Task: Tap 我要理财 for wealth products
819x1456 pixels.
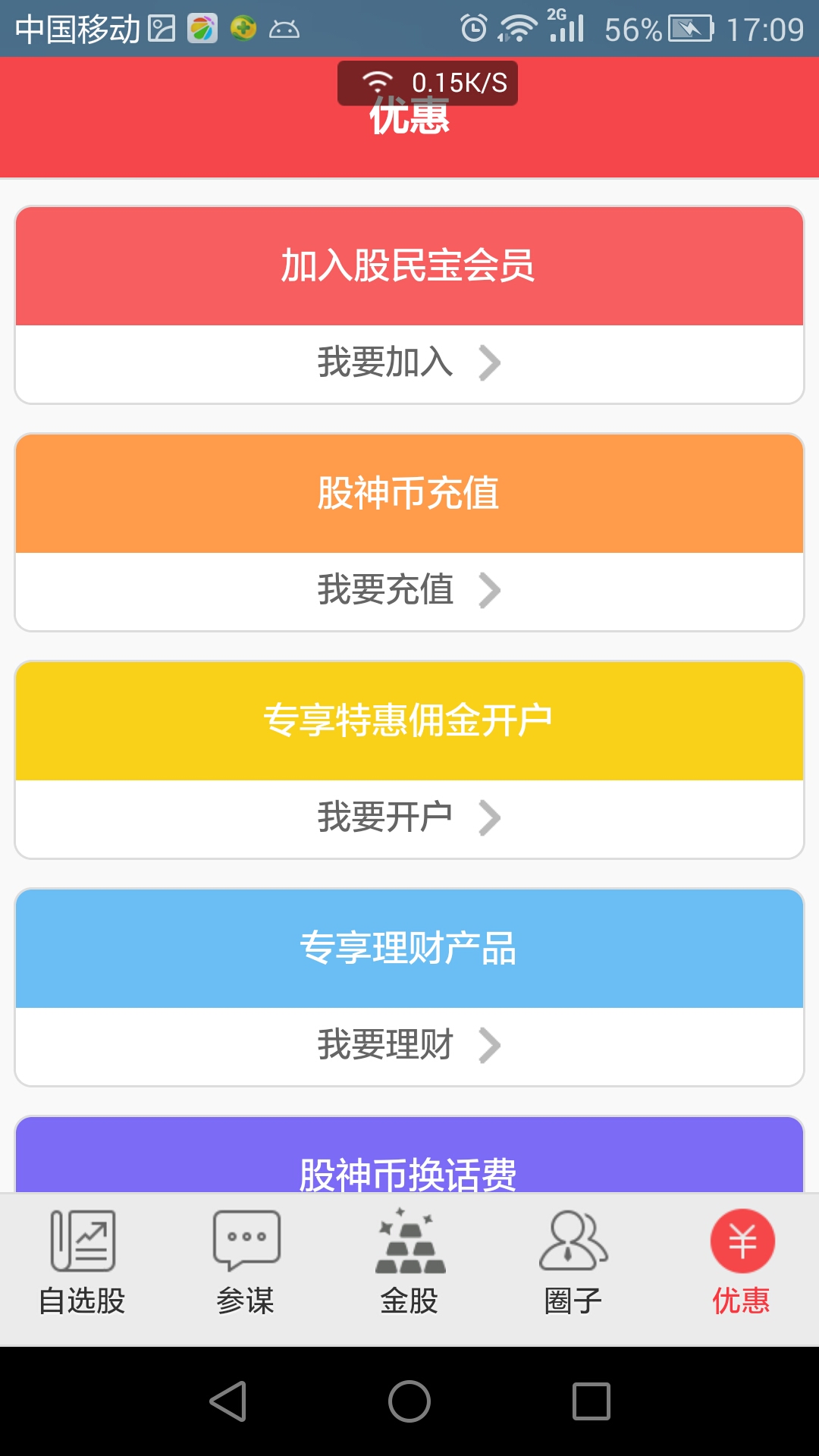Action: (x=409, y=1045)
